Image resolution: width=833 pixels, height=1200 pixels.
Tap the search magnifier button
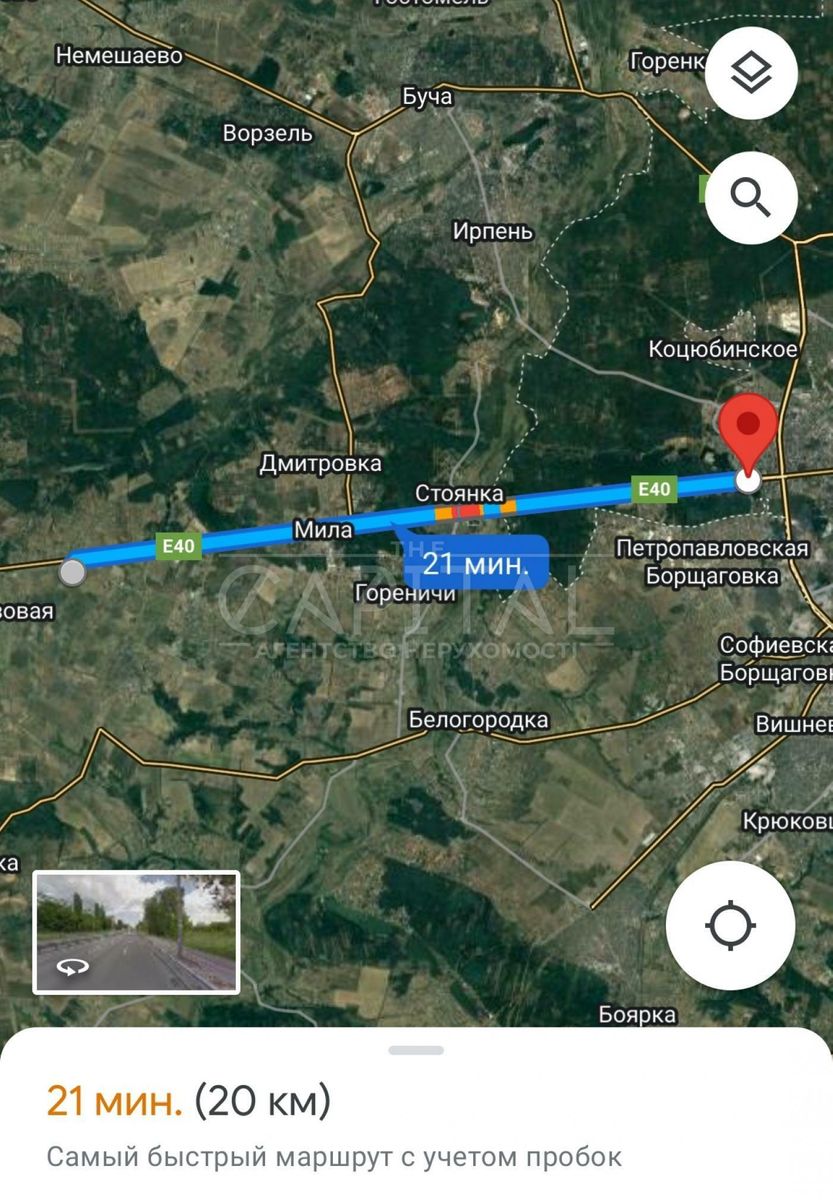coord(750,197)
